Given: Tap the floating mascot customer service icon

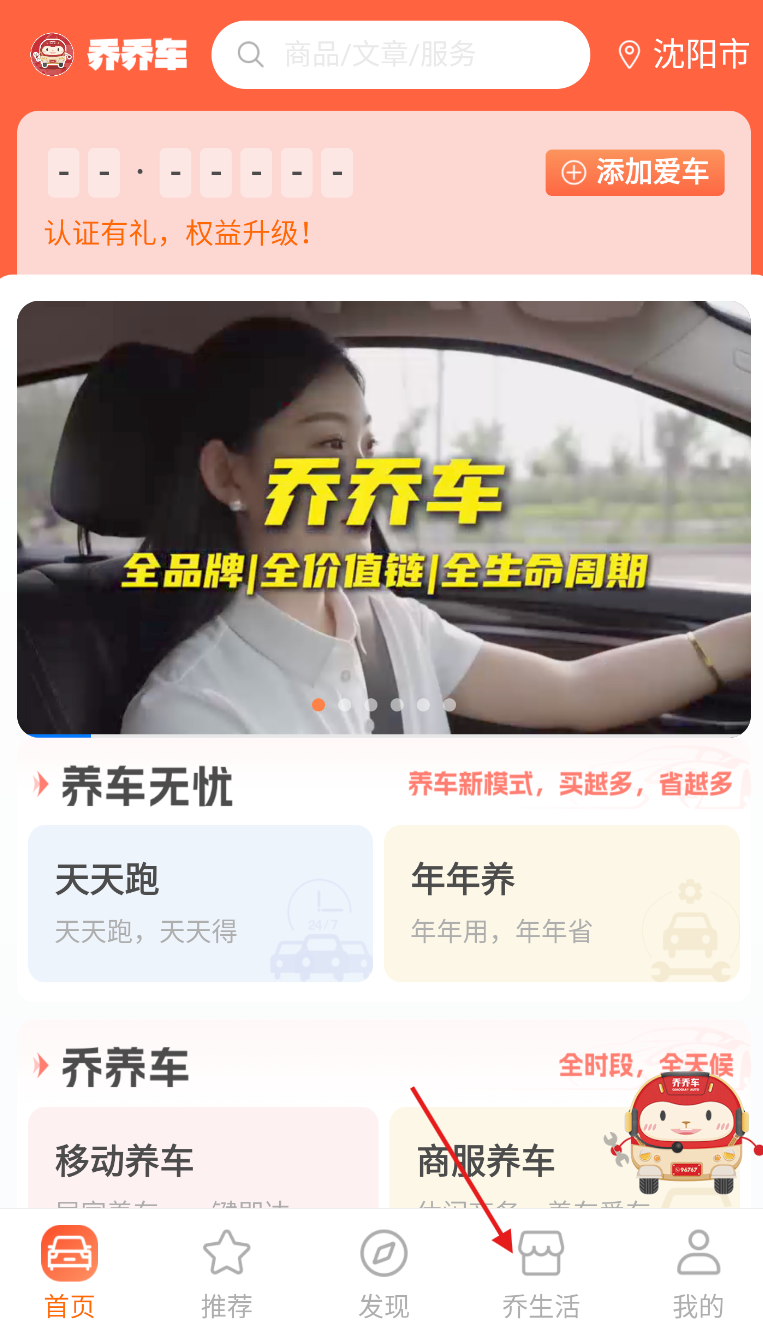Looking at the screenshot, I should tap(684, 1133).
